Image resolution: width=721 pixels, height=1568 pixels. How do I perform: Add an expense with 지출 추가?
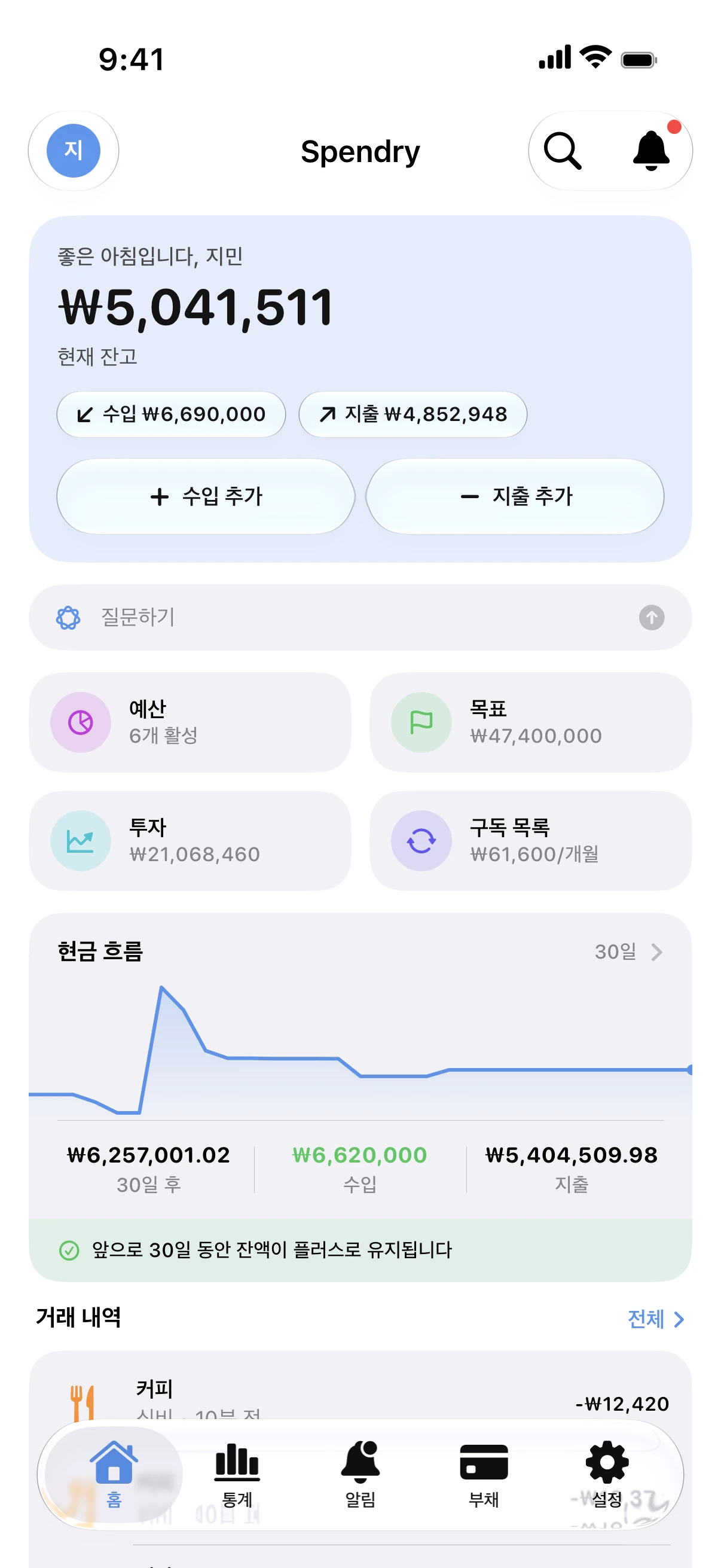pos(515,497)
